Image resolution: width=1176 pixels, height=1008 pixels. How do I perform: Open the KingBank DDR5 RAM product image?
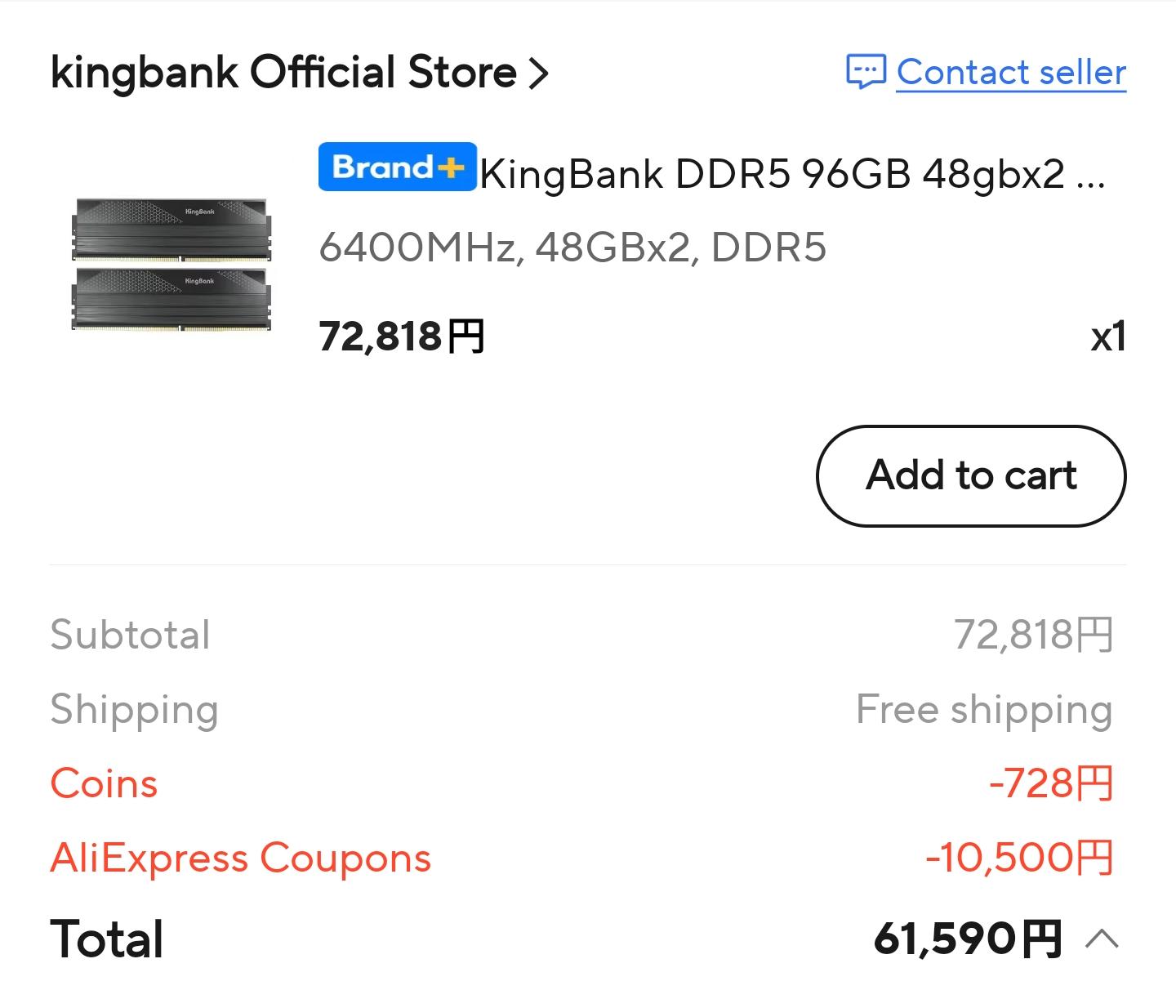click(x=170, y=264)
